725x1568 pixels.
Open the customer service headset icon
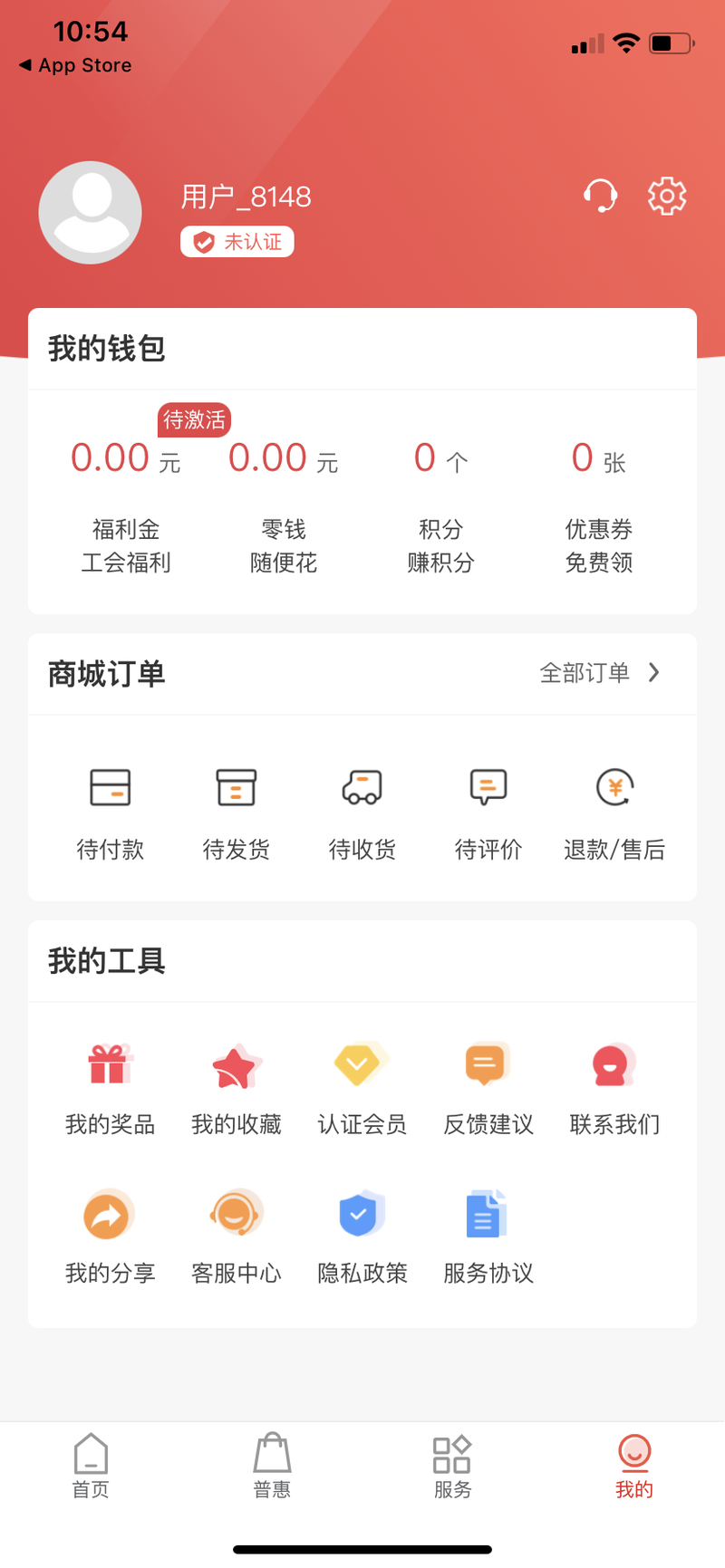pos(600,196)
